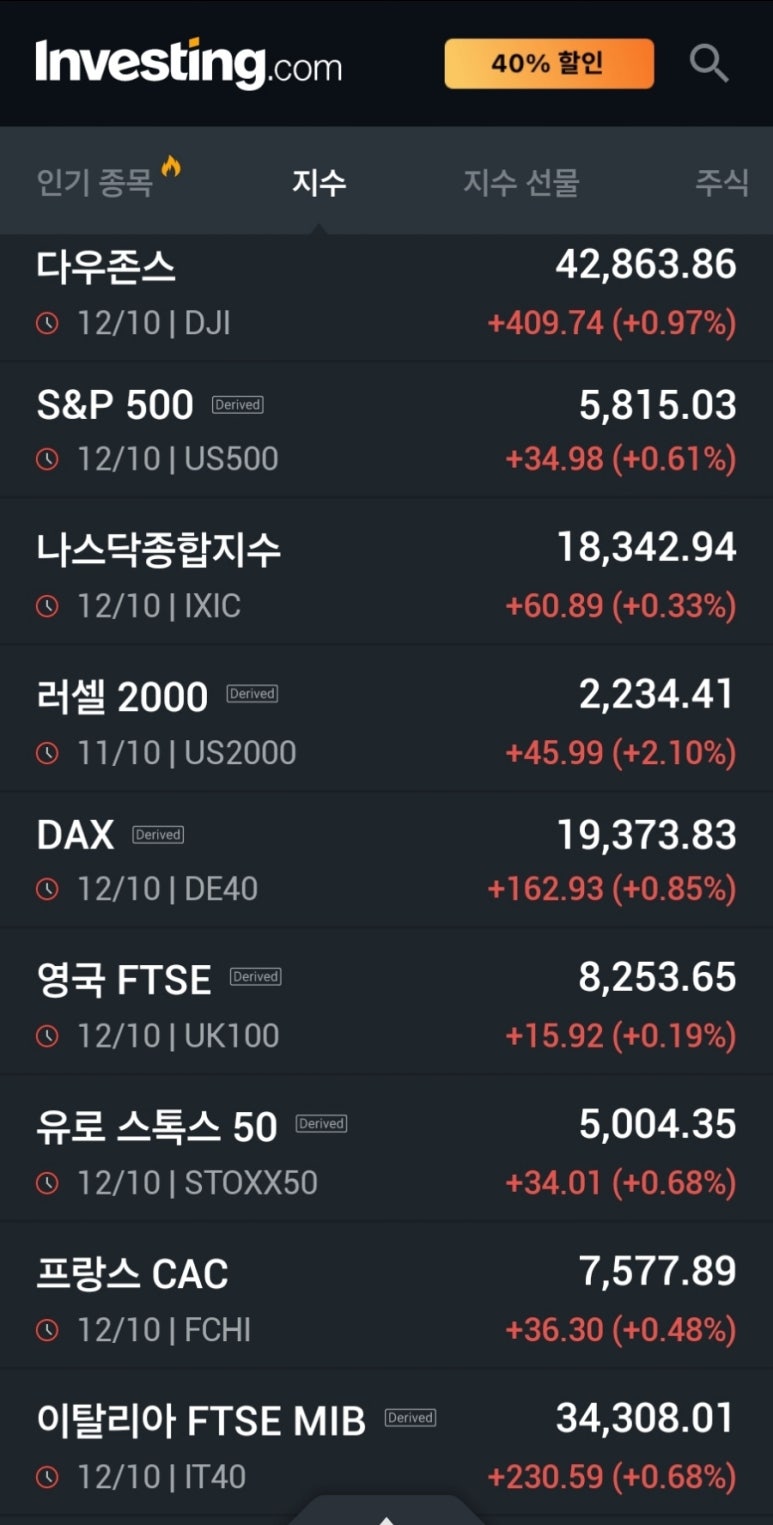Tap the 40% 할인 discount button
The width and height of the screenshot is (773, 1525).
click(x=549, y=64)
